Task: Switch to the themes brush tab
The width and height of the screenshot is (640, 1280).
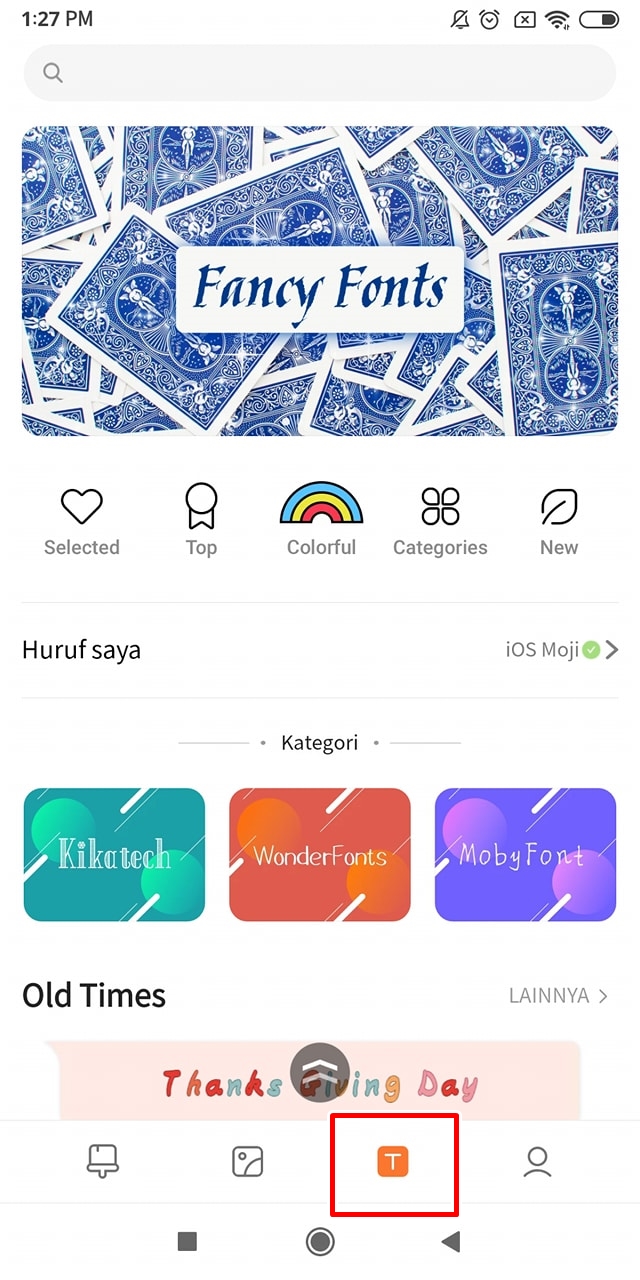Action: 102,1161
